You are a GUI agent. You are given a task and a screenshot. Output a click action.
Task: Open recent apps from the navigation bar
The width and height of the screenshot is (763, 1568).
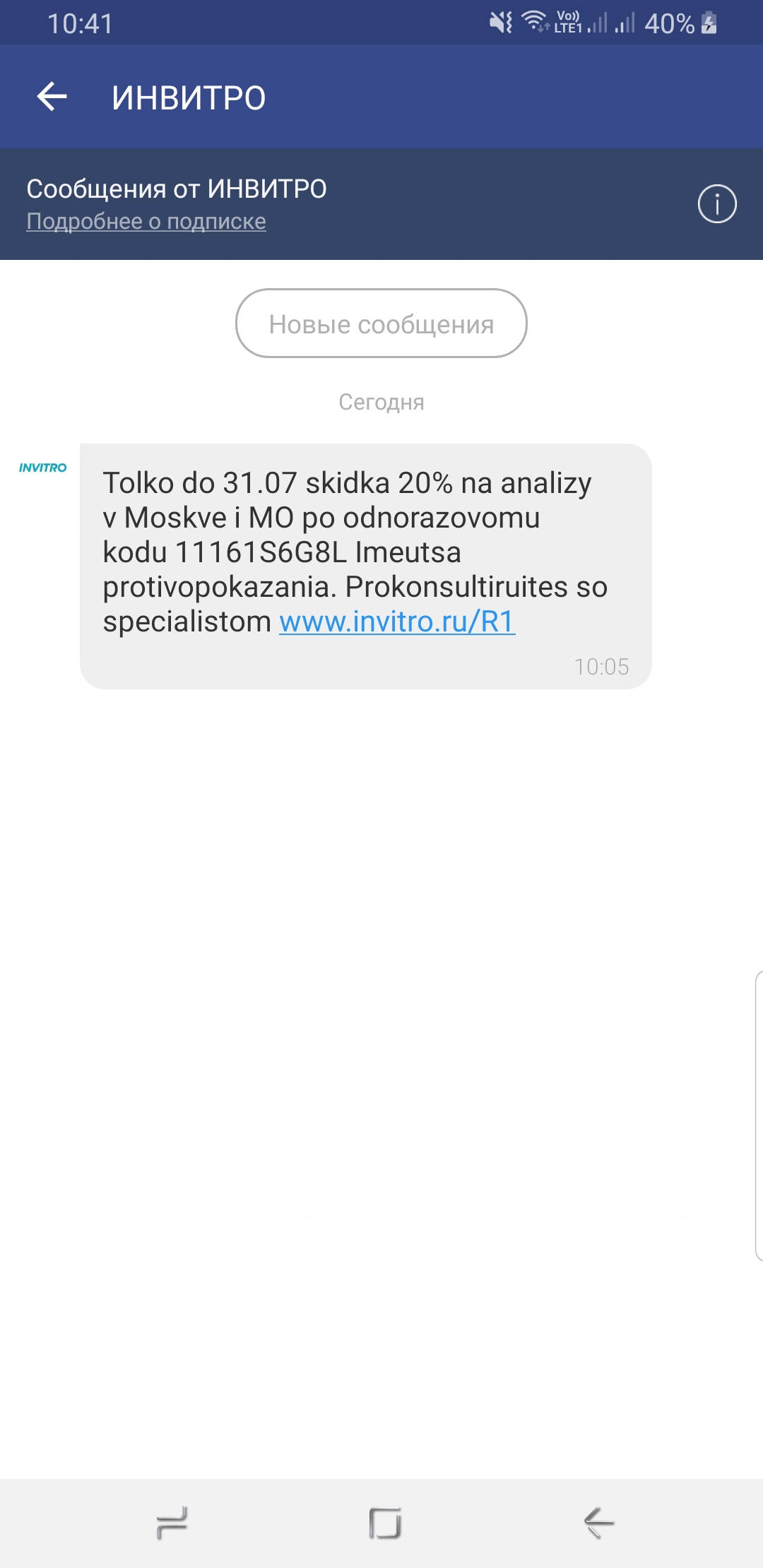pos(172,1523)
